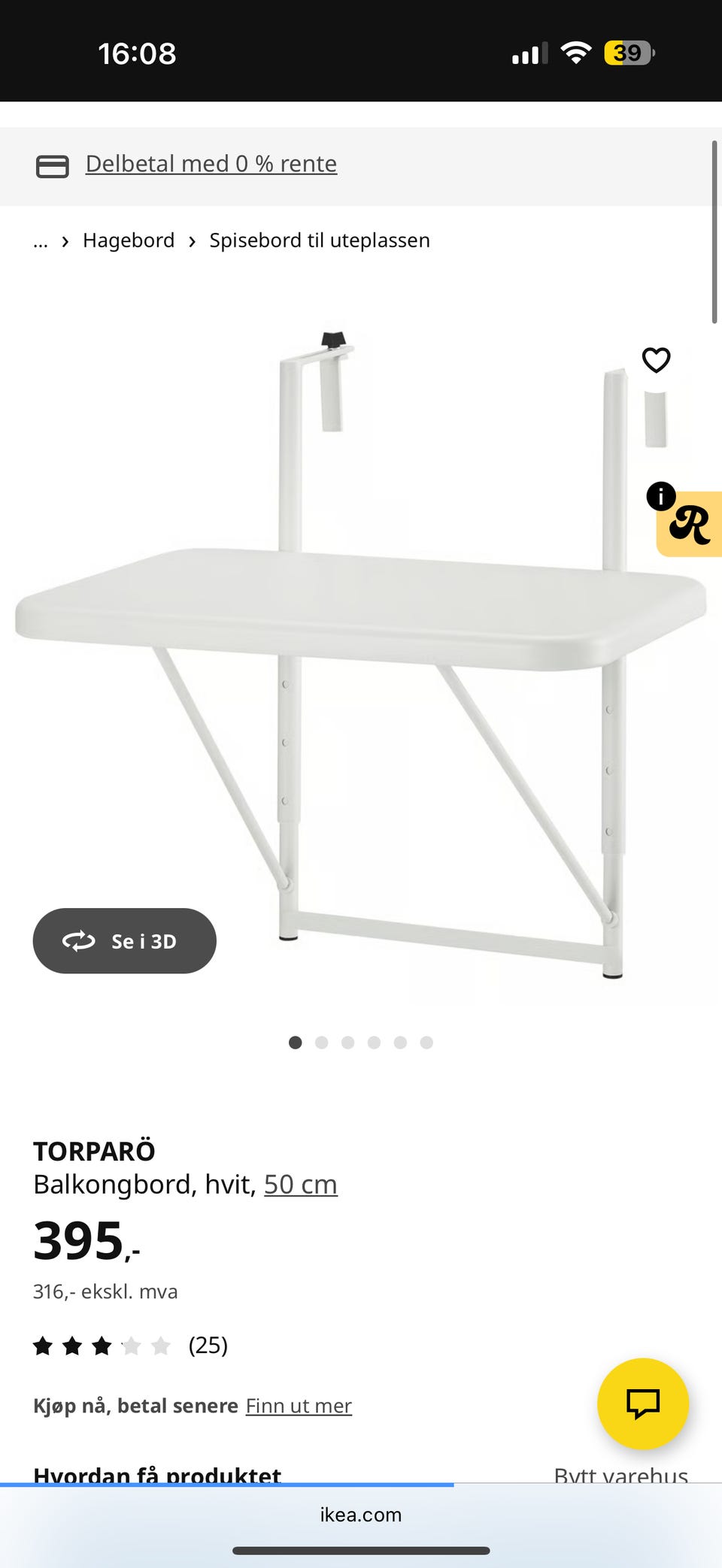Expand the collapsed breadcrumb ellipsis
This screenshot has width=722, height=1568.
(x=41, y=242)
